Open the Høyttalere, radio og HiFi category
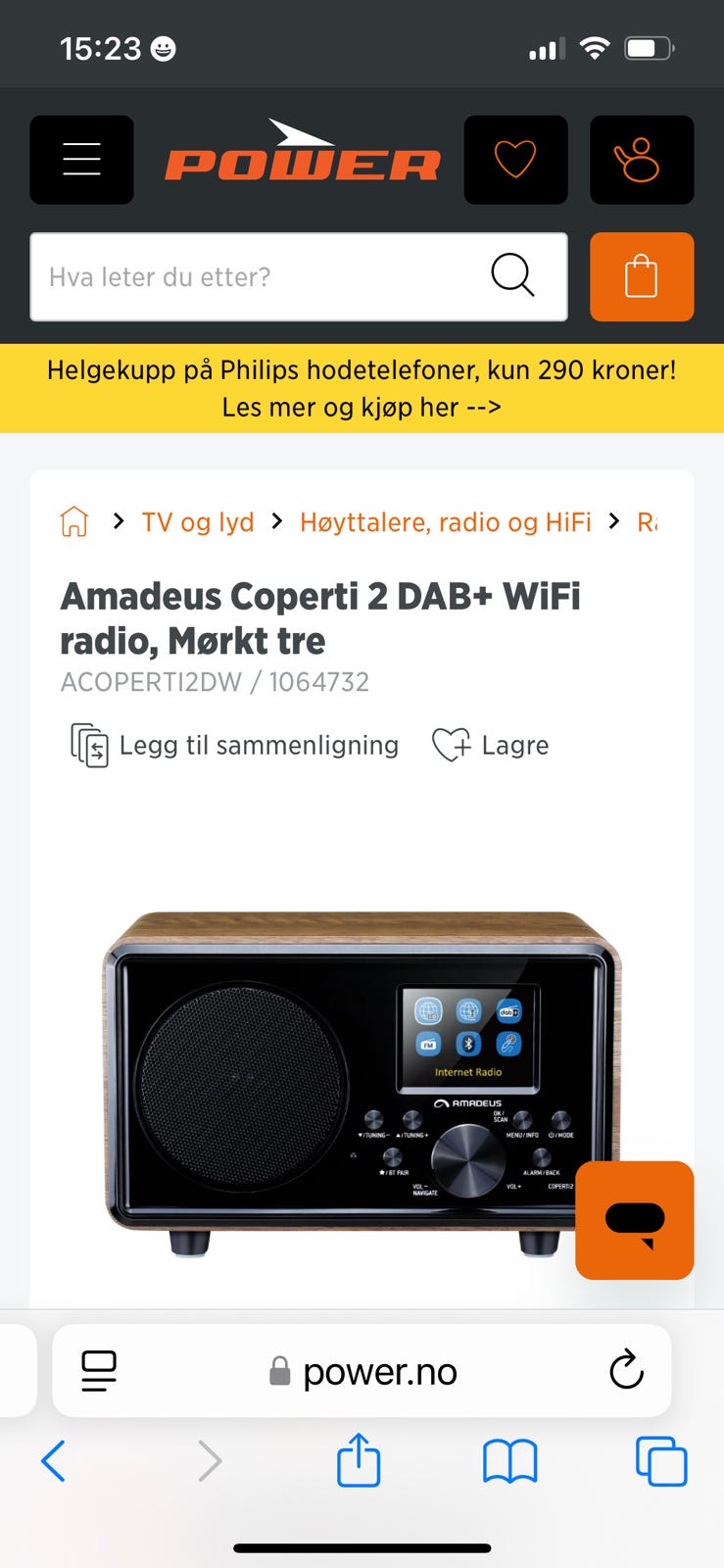This screenshot has width=724, height=1568. coord(446,521)
